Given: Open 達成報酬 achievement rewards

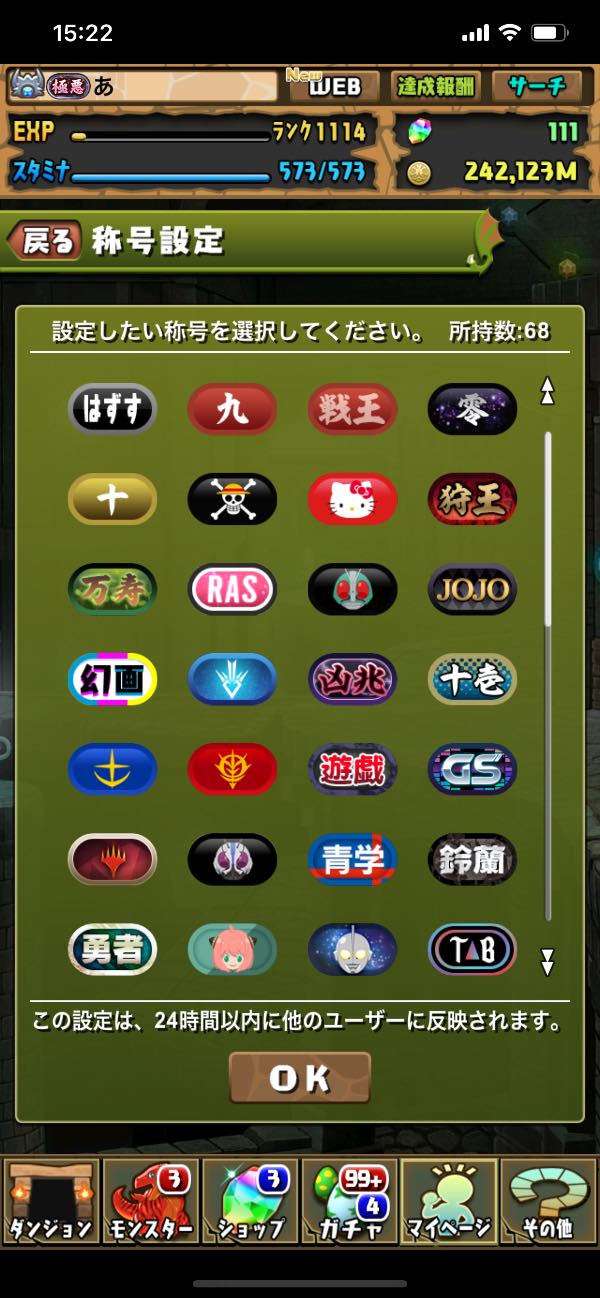Looking at the screenshot, I should [x=434, y=86].
